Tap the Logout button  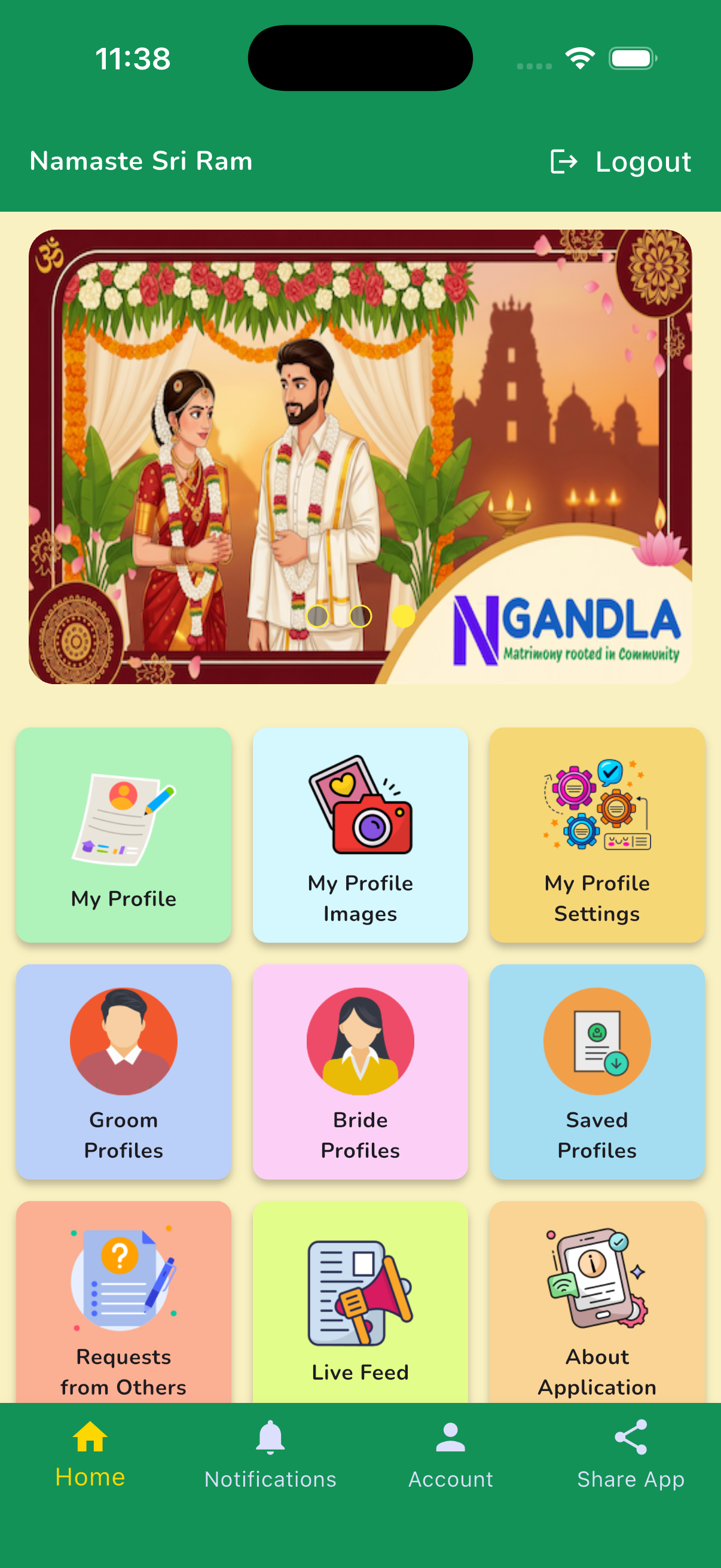(x=620, y=161)
